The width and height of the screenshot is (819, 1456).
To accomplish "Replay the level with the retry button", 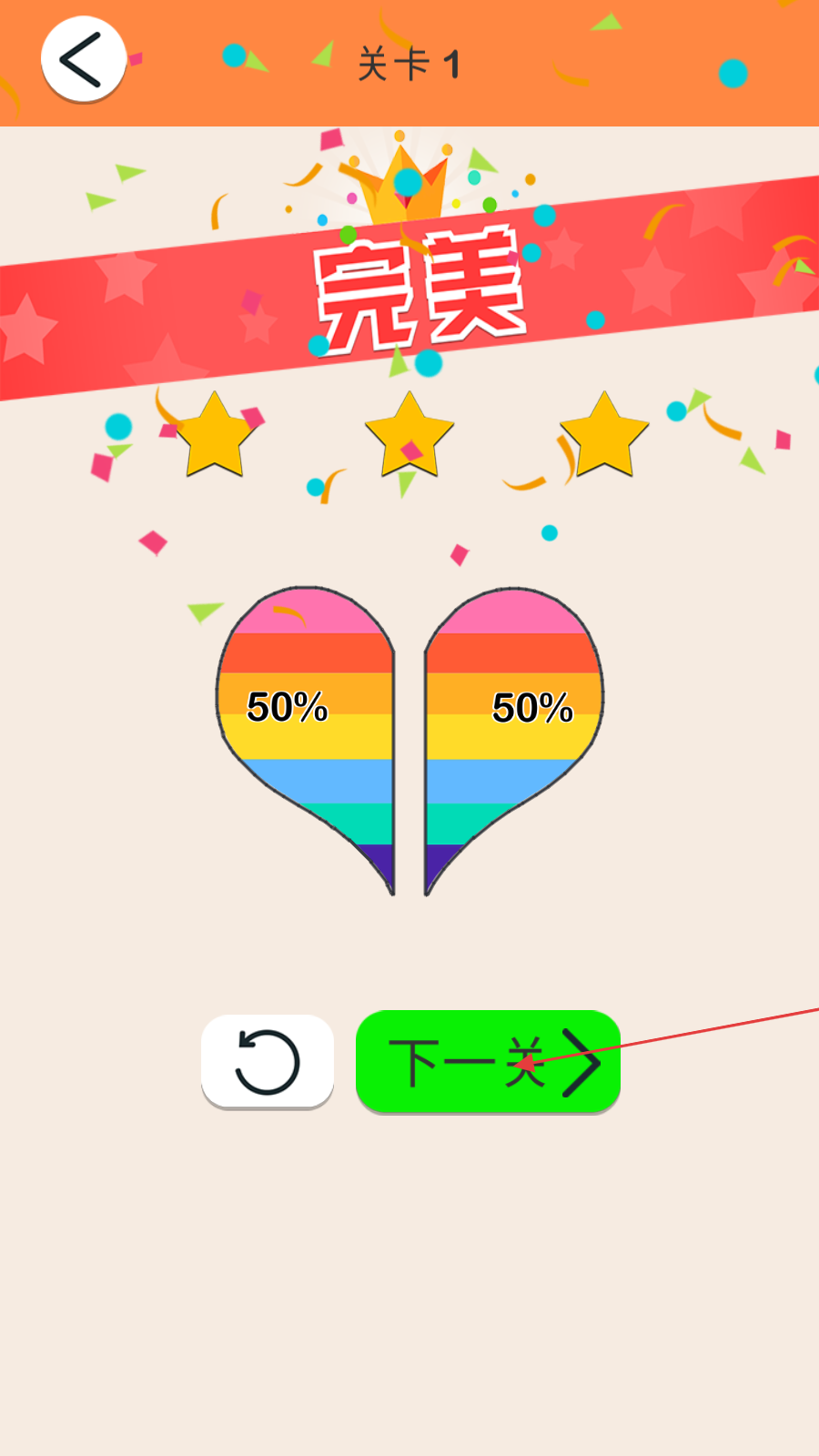I will [268, 1061].
